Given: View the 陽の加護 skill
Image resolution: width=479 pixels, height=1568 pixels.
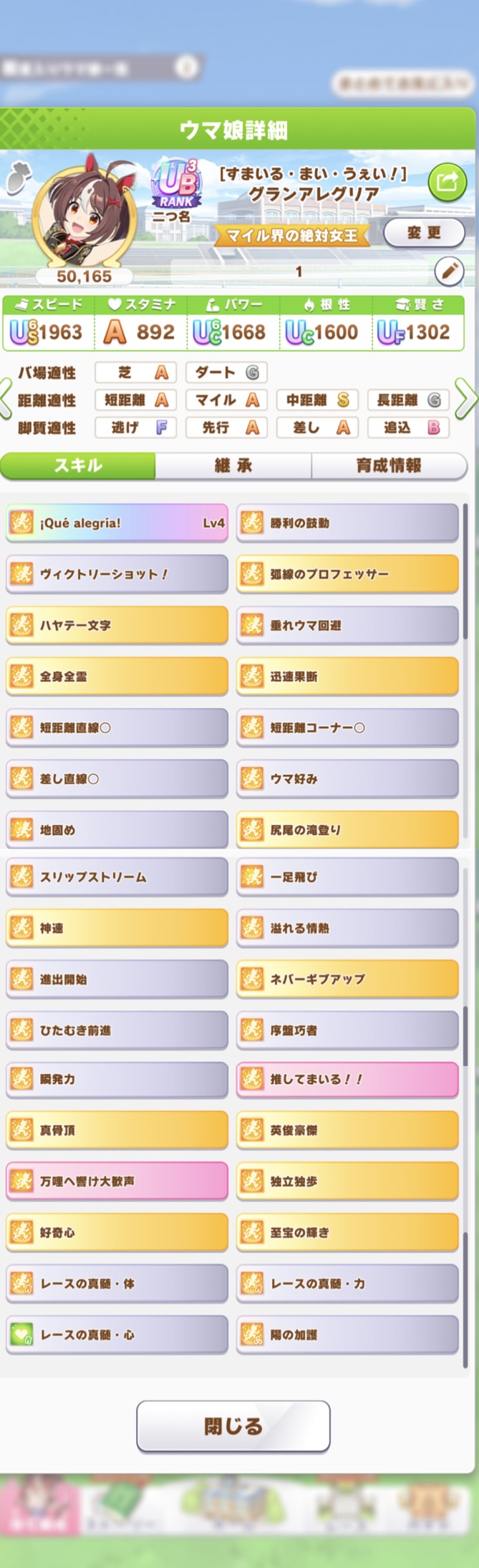Looking at the screenshot, I should point(347,1335).
